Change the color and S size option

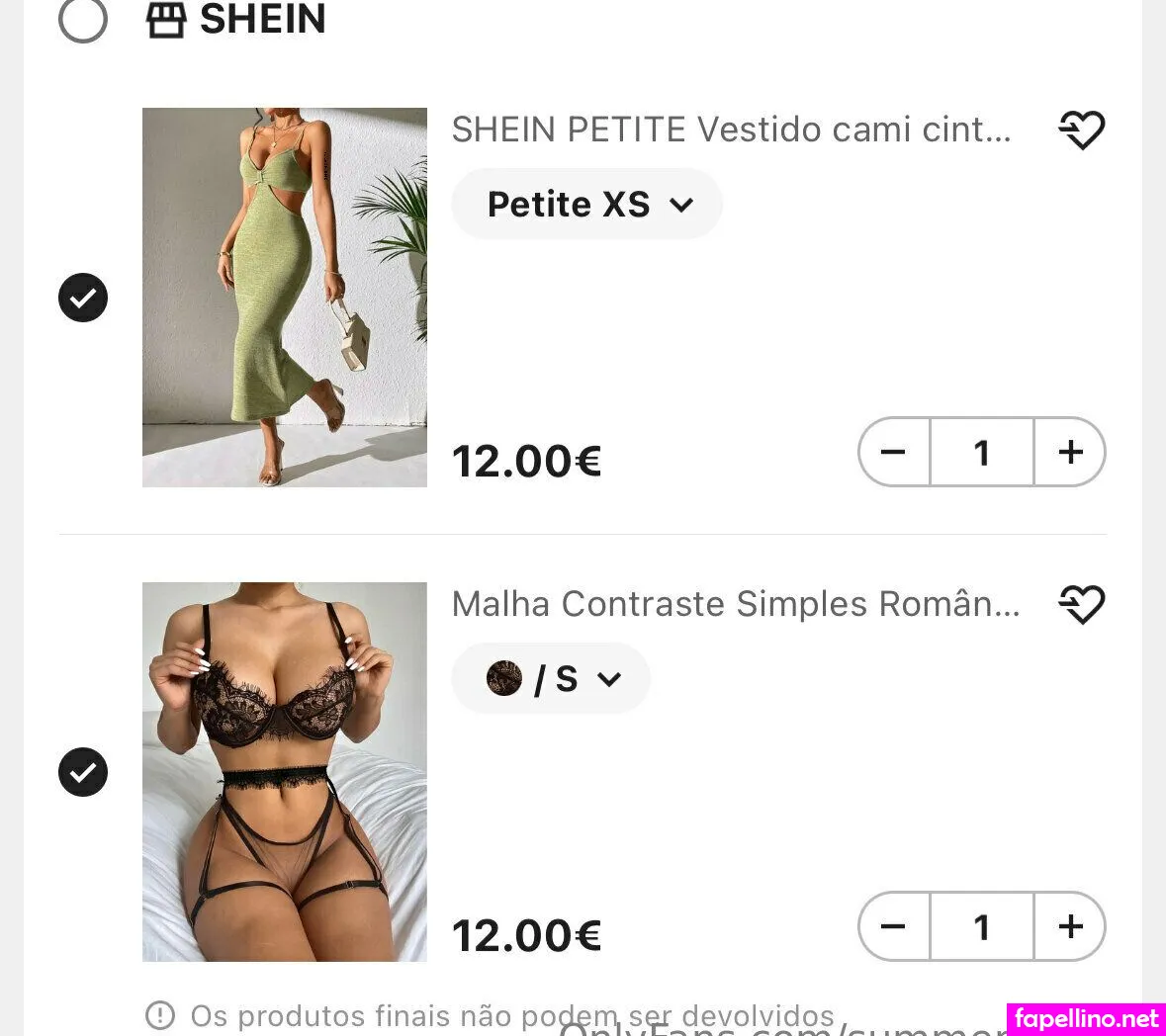click(551, 679)
